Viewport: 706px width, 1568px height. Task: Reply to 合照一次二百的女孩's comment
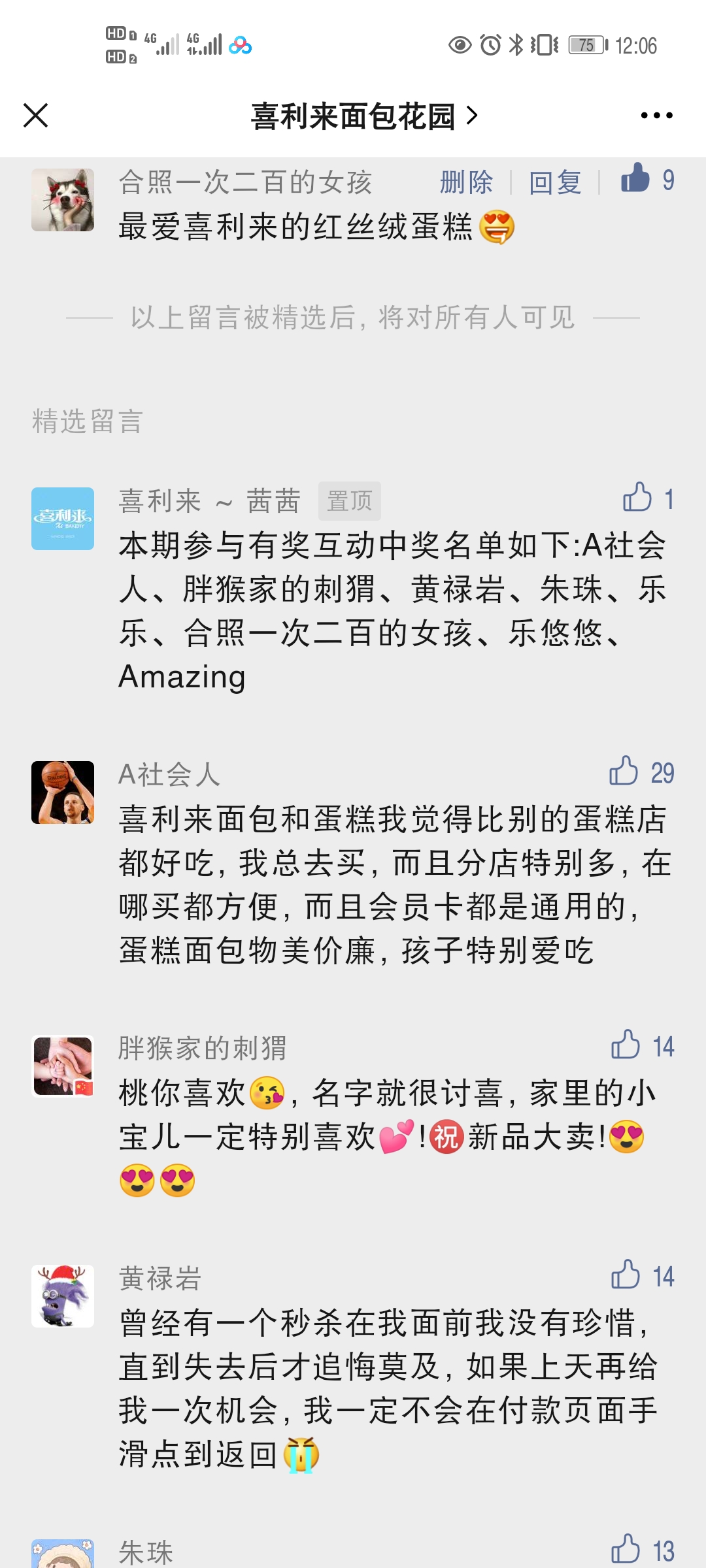click(x=555, y=182)
